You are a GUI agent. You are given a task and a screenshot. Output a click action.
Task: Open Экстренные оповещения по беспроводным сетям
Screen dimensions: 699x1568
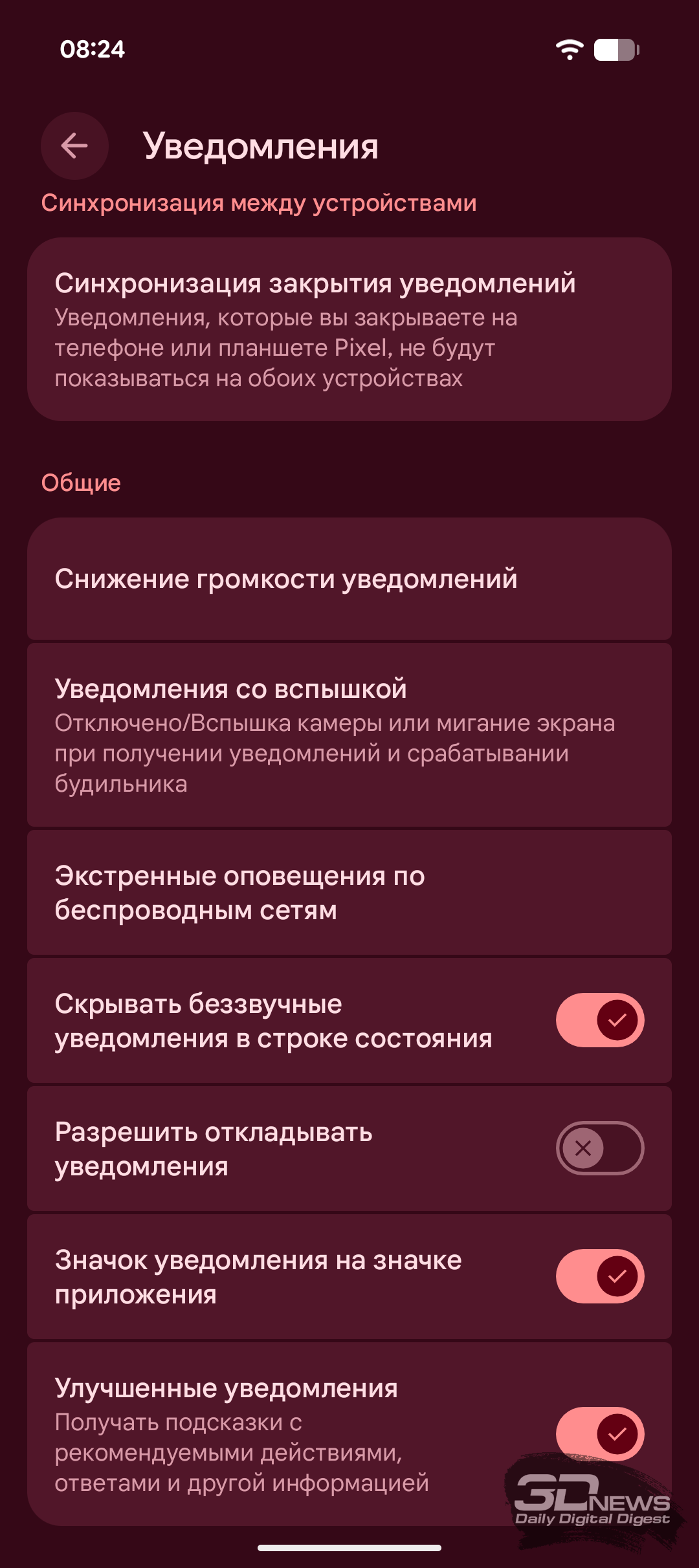(348, 893)
